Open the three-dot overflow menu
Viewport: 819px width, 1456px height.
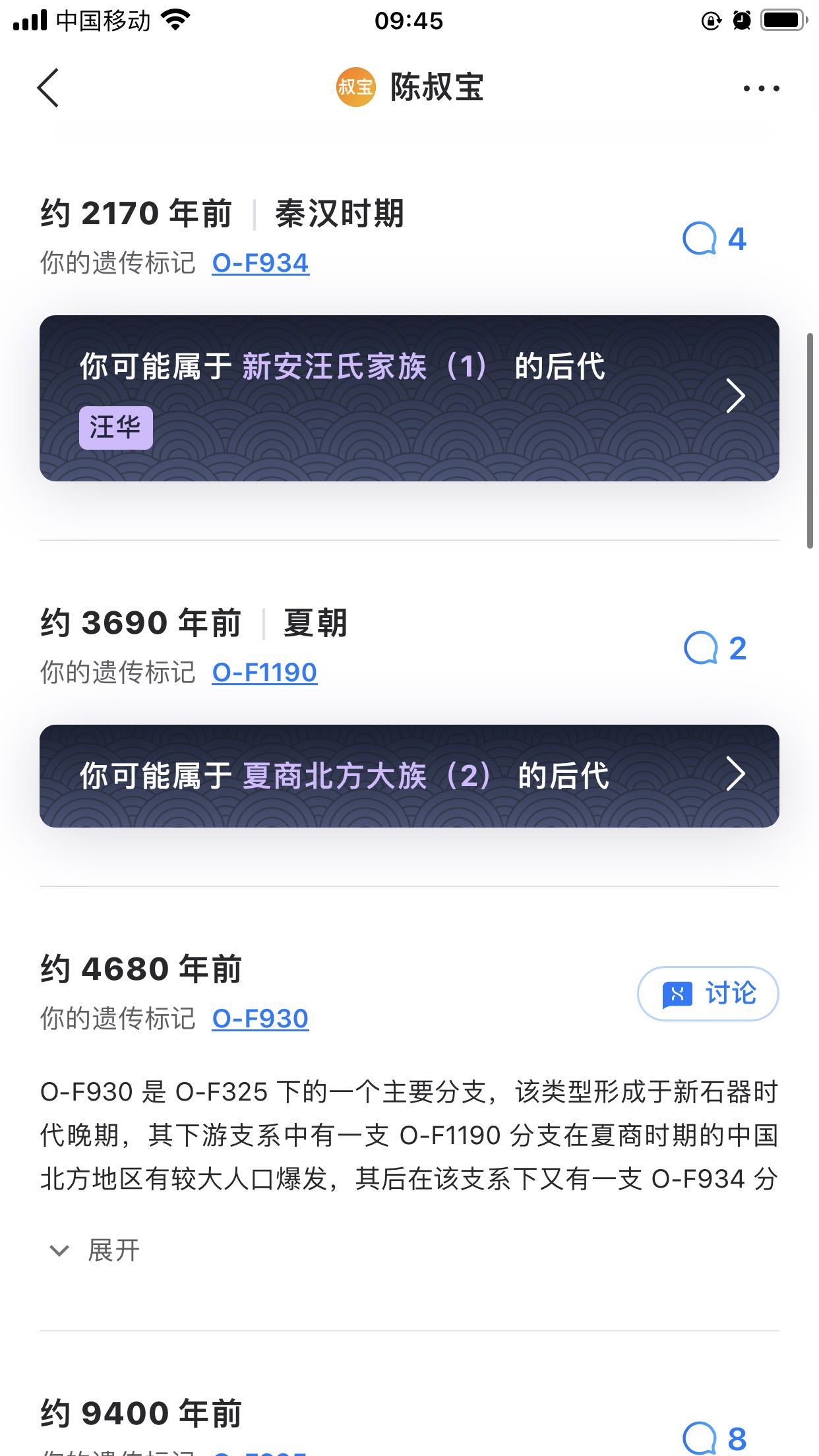click(x=761, y=88)
